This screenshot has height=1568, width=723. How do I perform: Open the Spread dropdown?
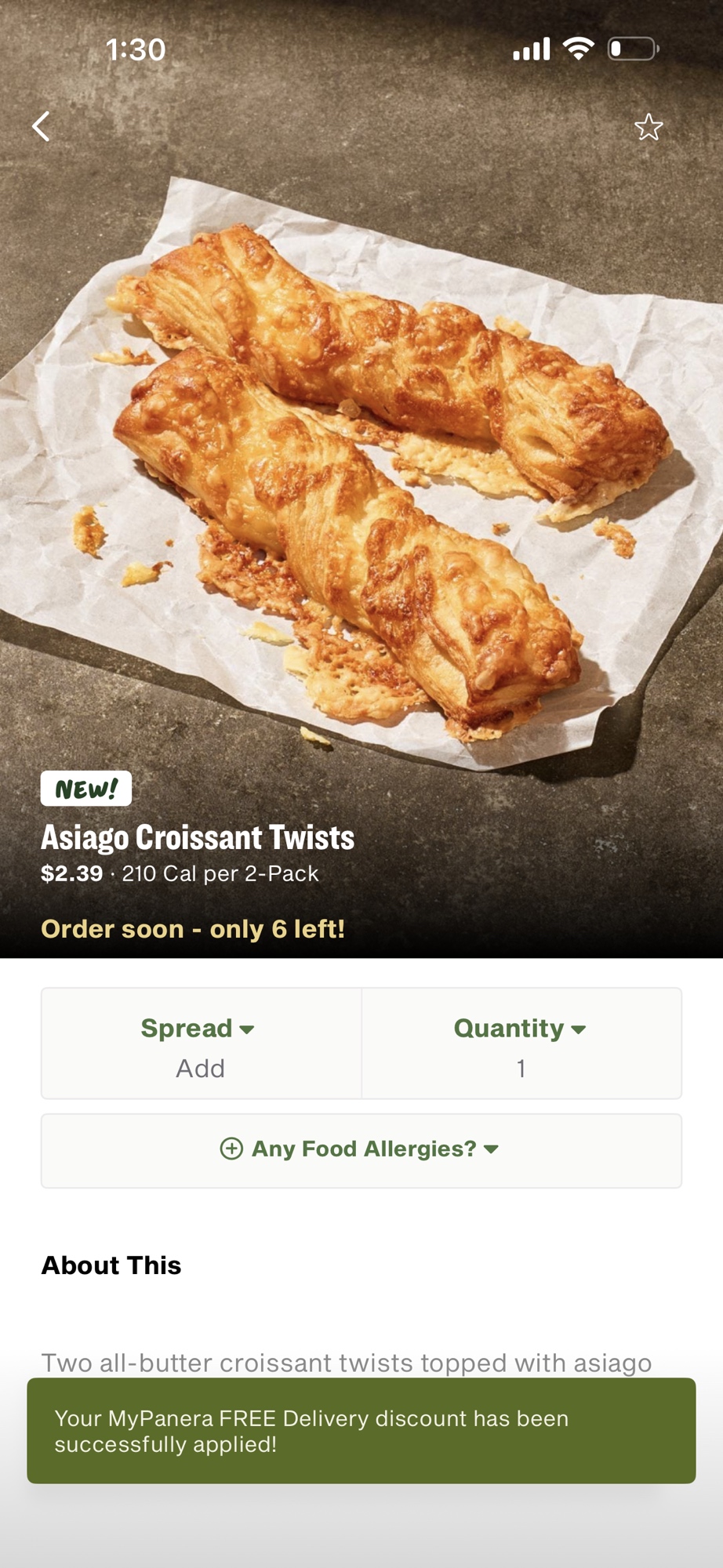click(x=201, y=1044)
